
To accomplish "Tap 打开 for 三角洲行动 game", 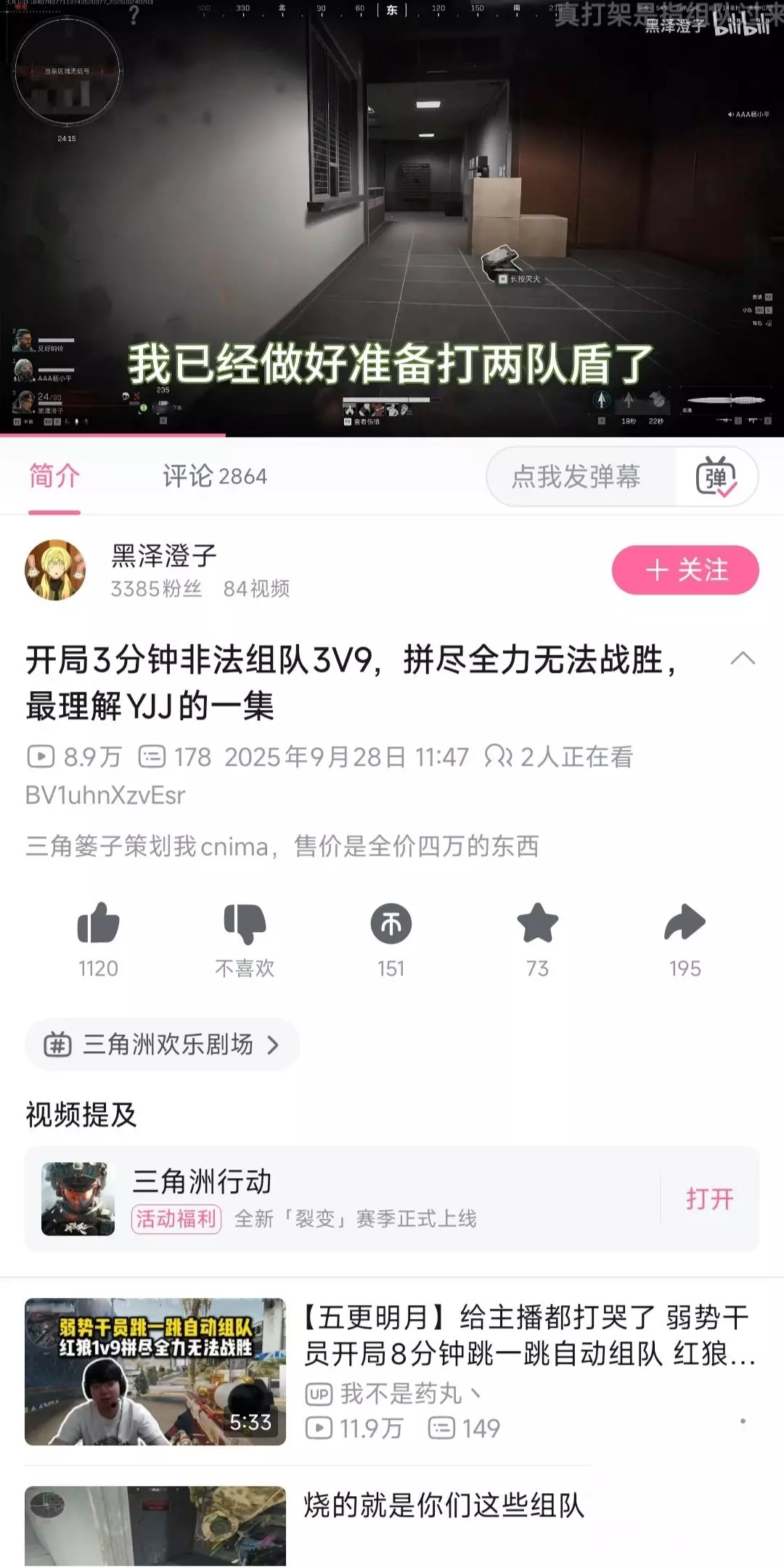I will [710, 1199].
